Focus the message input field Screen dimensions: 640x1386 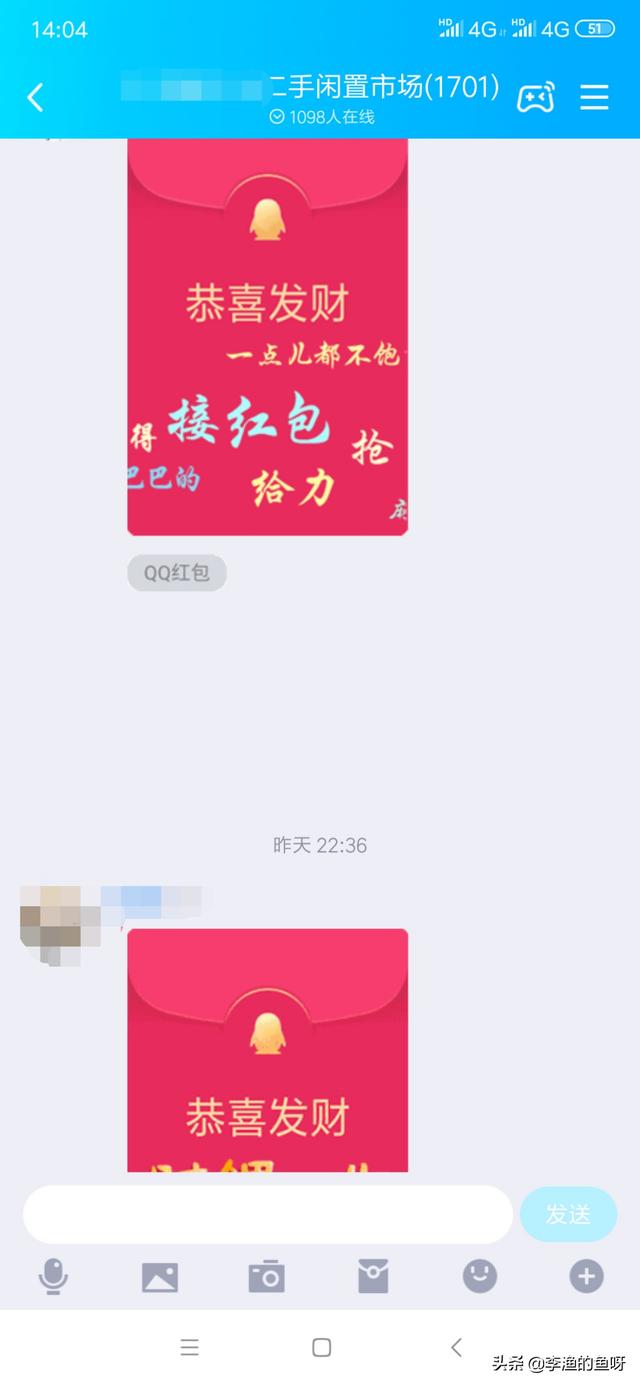point(267,1215)
